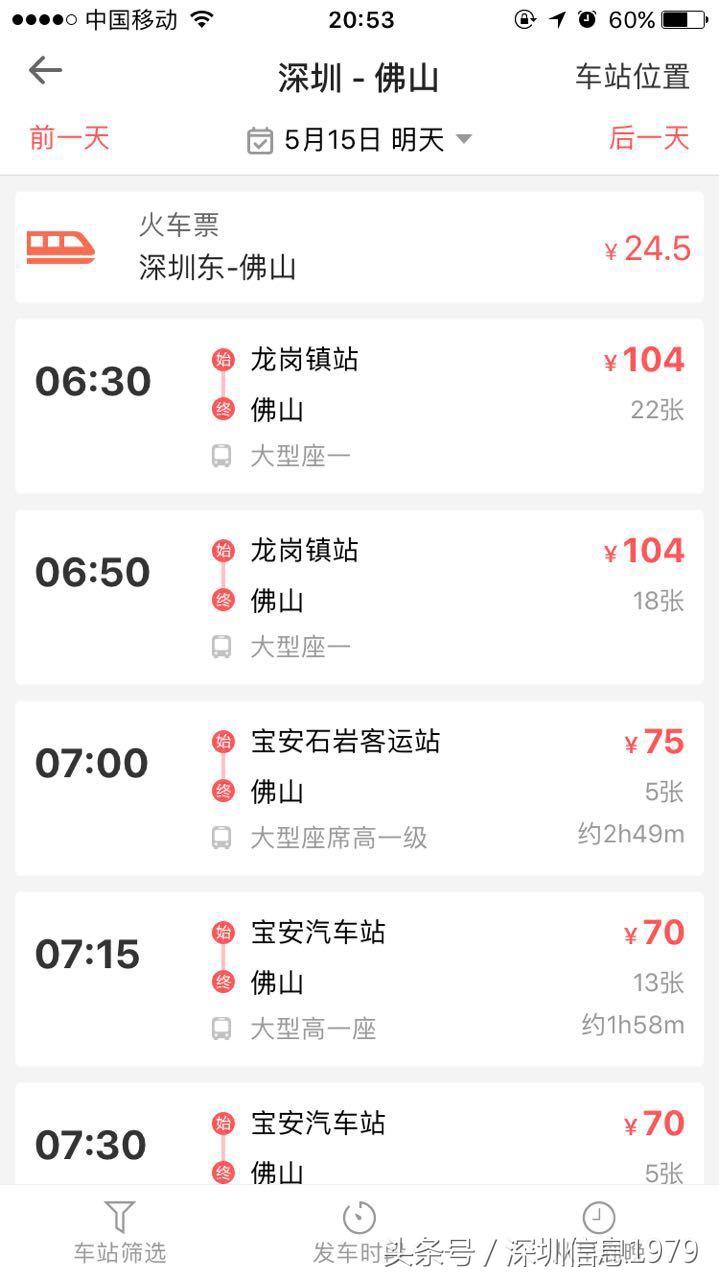719x1280 pixels.
Task: Go to the next day (后一天)
Action: (649, 138)
